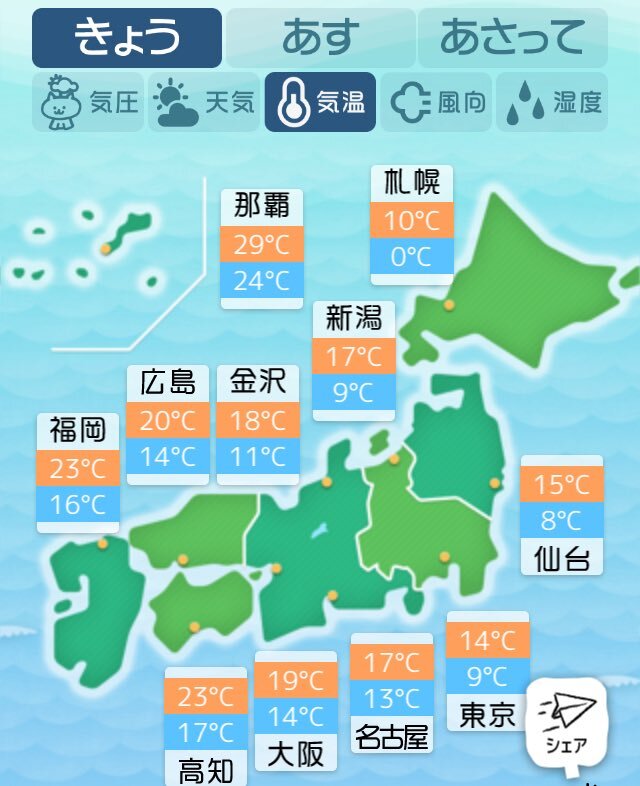Open the 札幌 temperature card
Viewport: 640px width, 786px height.
[412, 225]
